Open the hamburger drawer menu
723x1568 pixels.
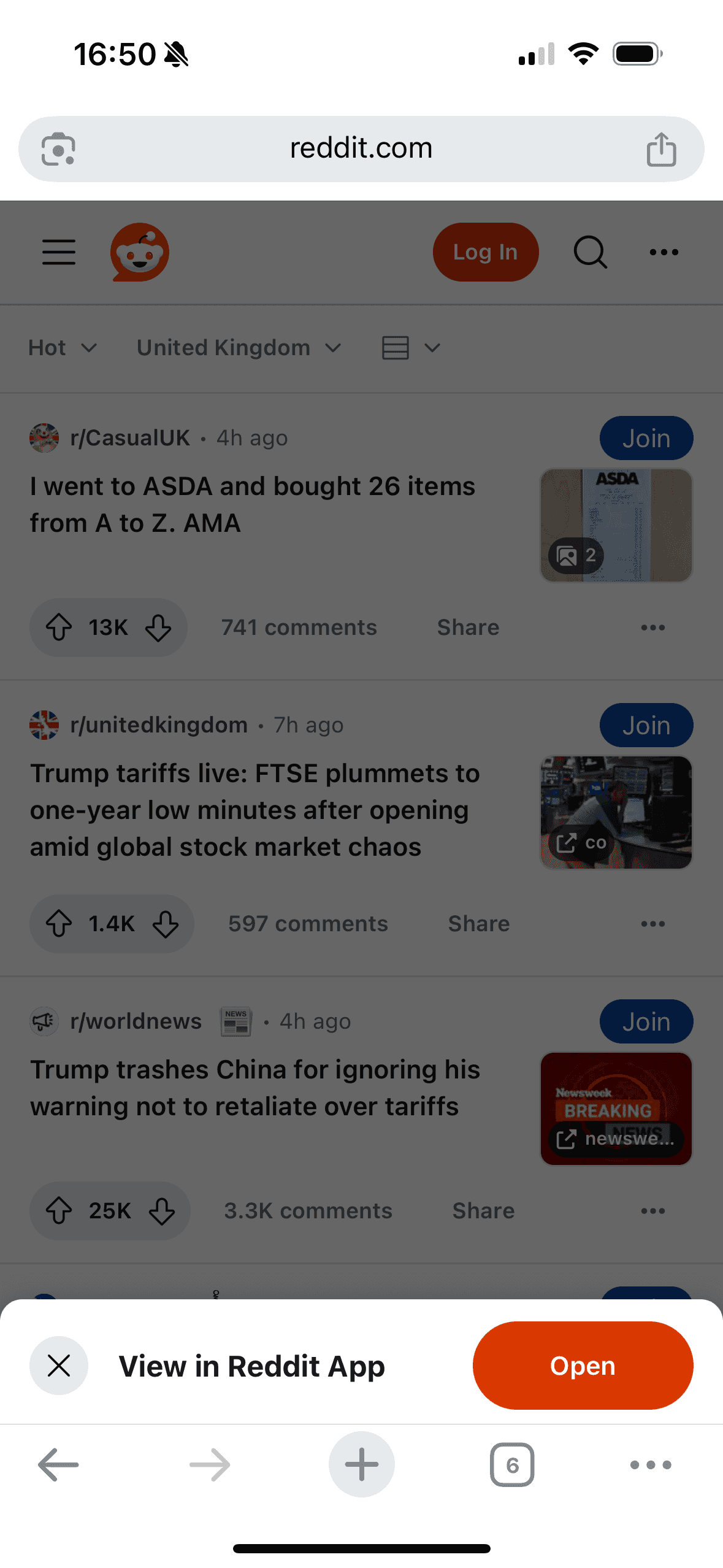click(x=59, y=252)
